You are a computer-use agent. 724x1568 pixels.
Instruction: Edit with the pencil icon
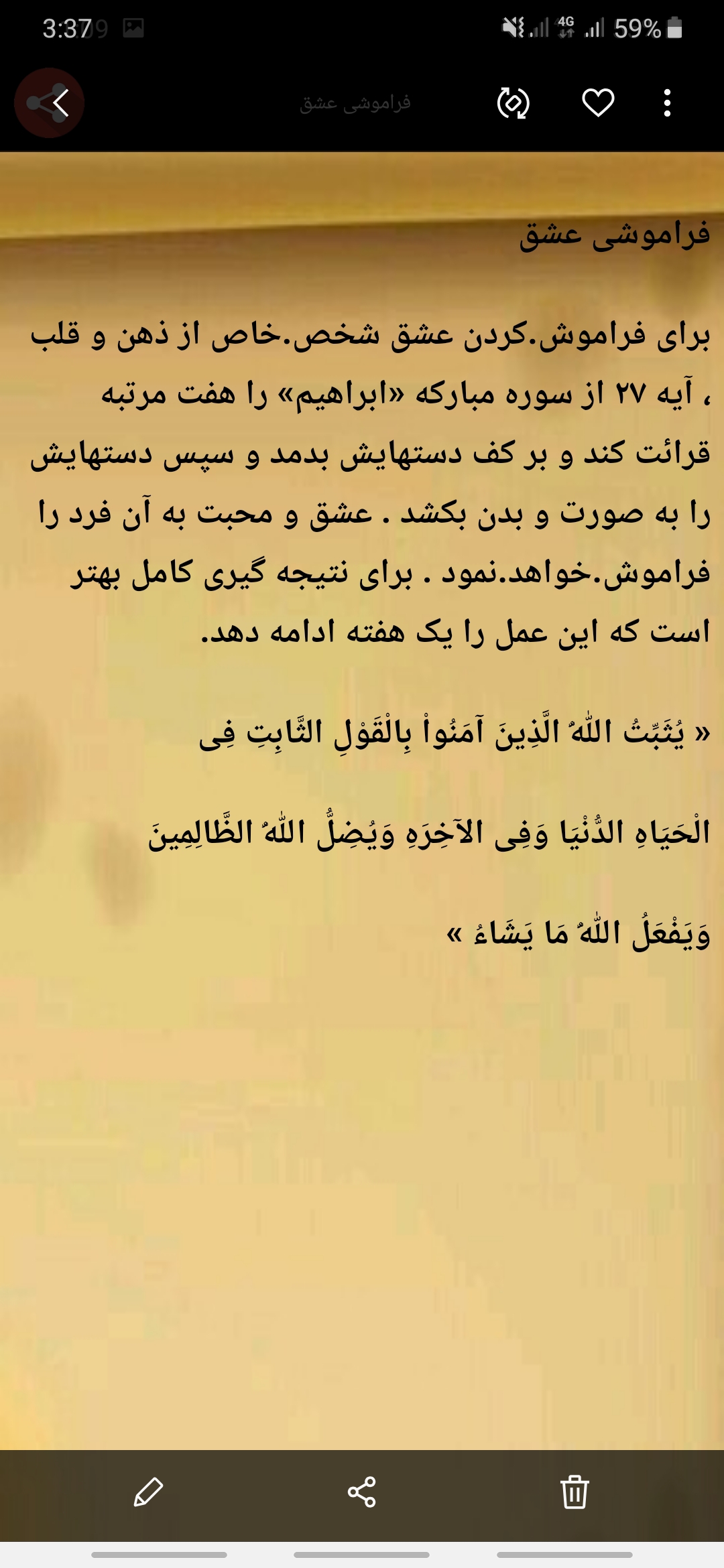point(149,1492)
